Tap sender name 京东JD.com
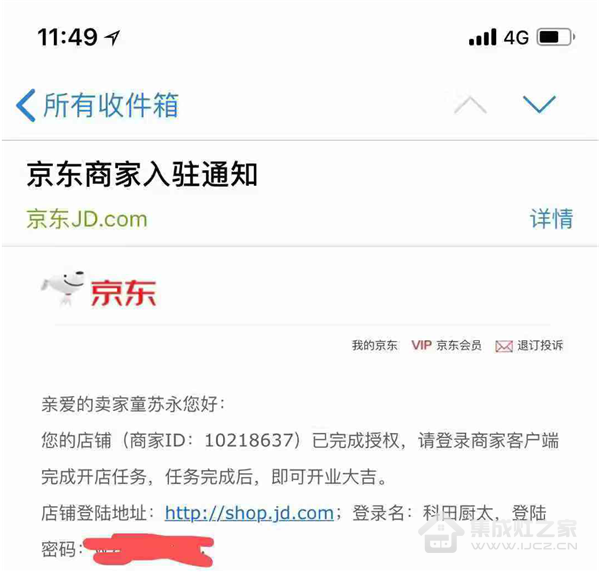 coord(87,219)
